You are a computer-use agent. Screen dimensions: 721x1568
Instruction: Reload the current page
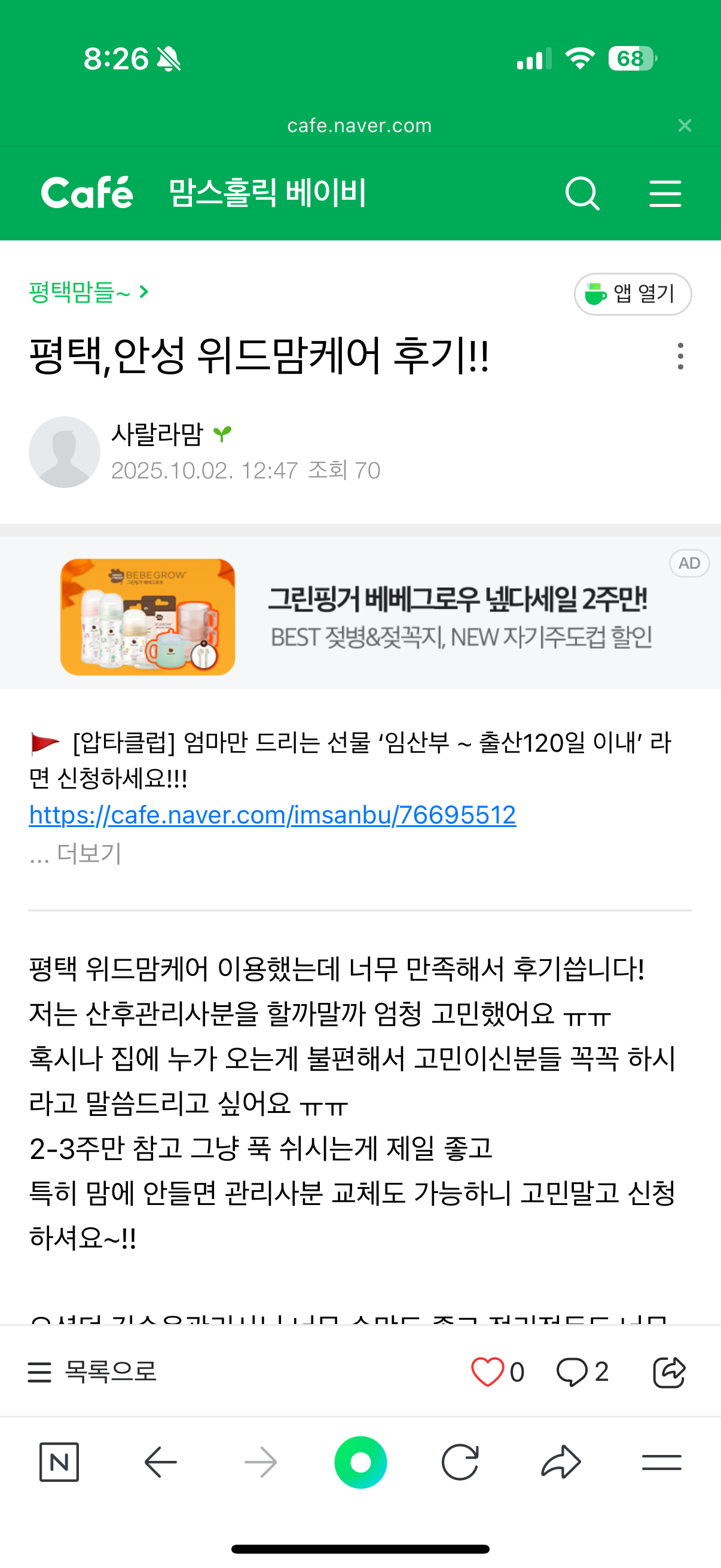pyautogui.click(x=460, y=1462)
